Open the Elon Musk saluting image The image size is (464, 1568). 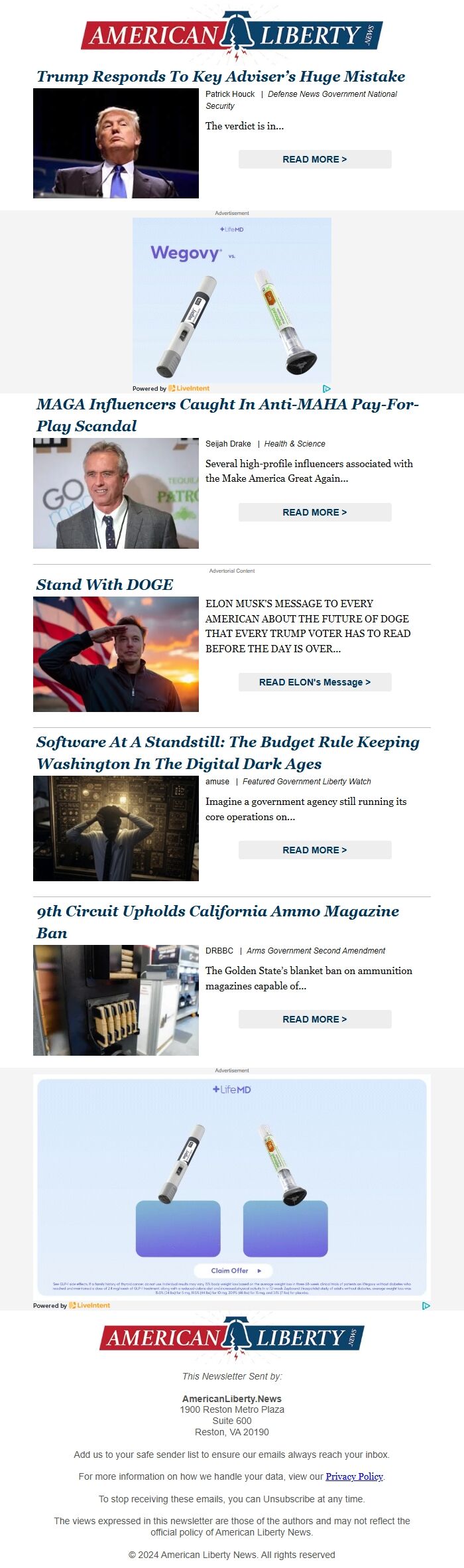[x=116, y=654]
